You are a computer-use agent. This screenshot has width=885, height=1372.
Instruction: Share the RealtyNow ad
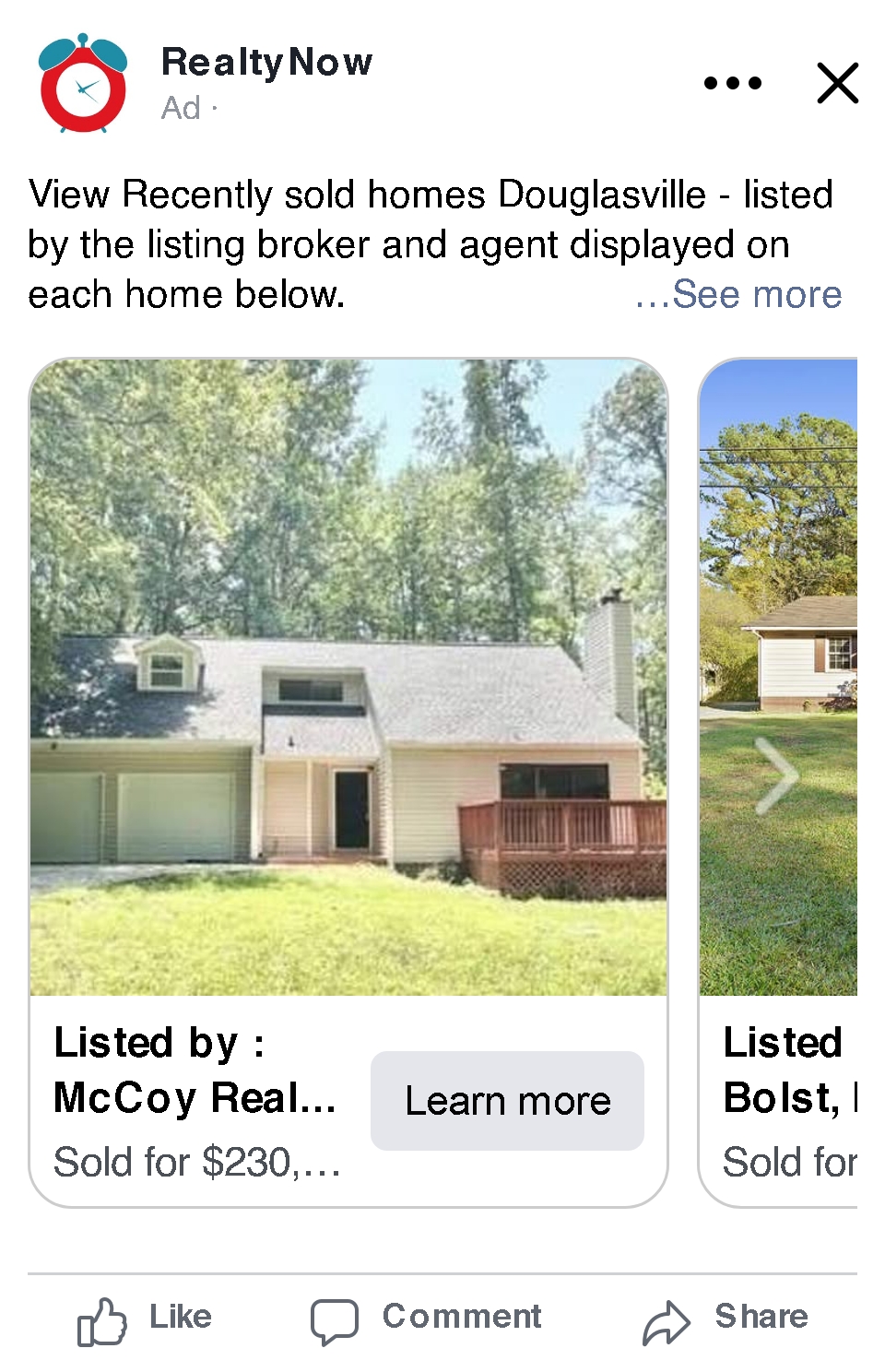coord(726,1319)
